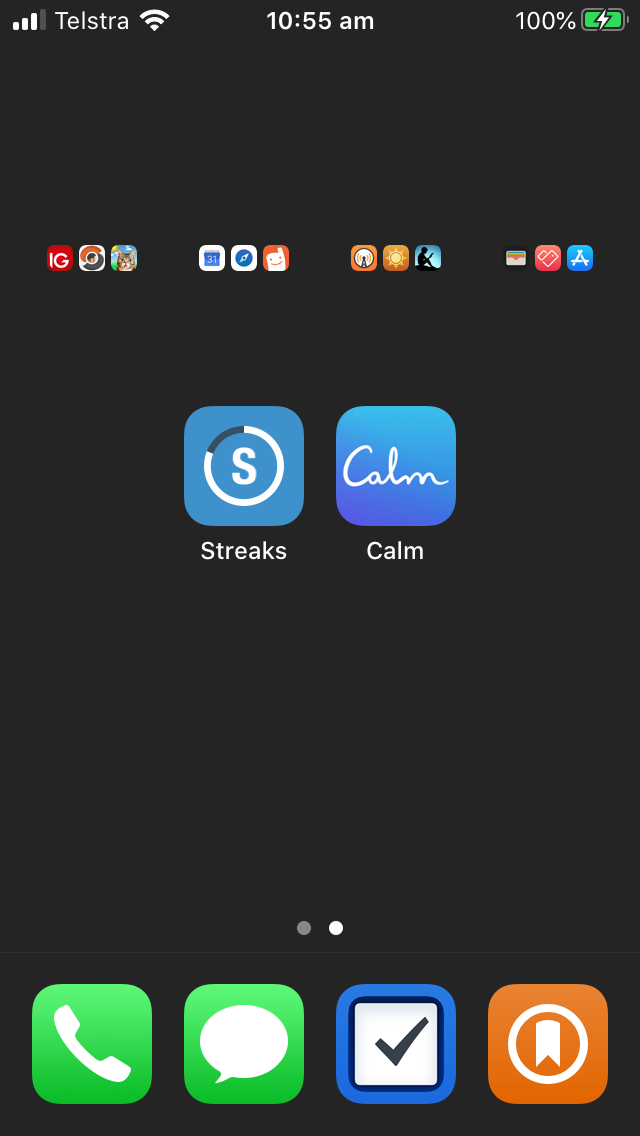Open the folder with Calendar and Safari
Viewport: 640px width, 1136px height.
(244, 258)
